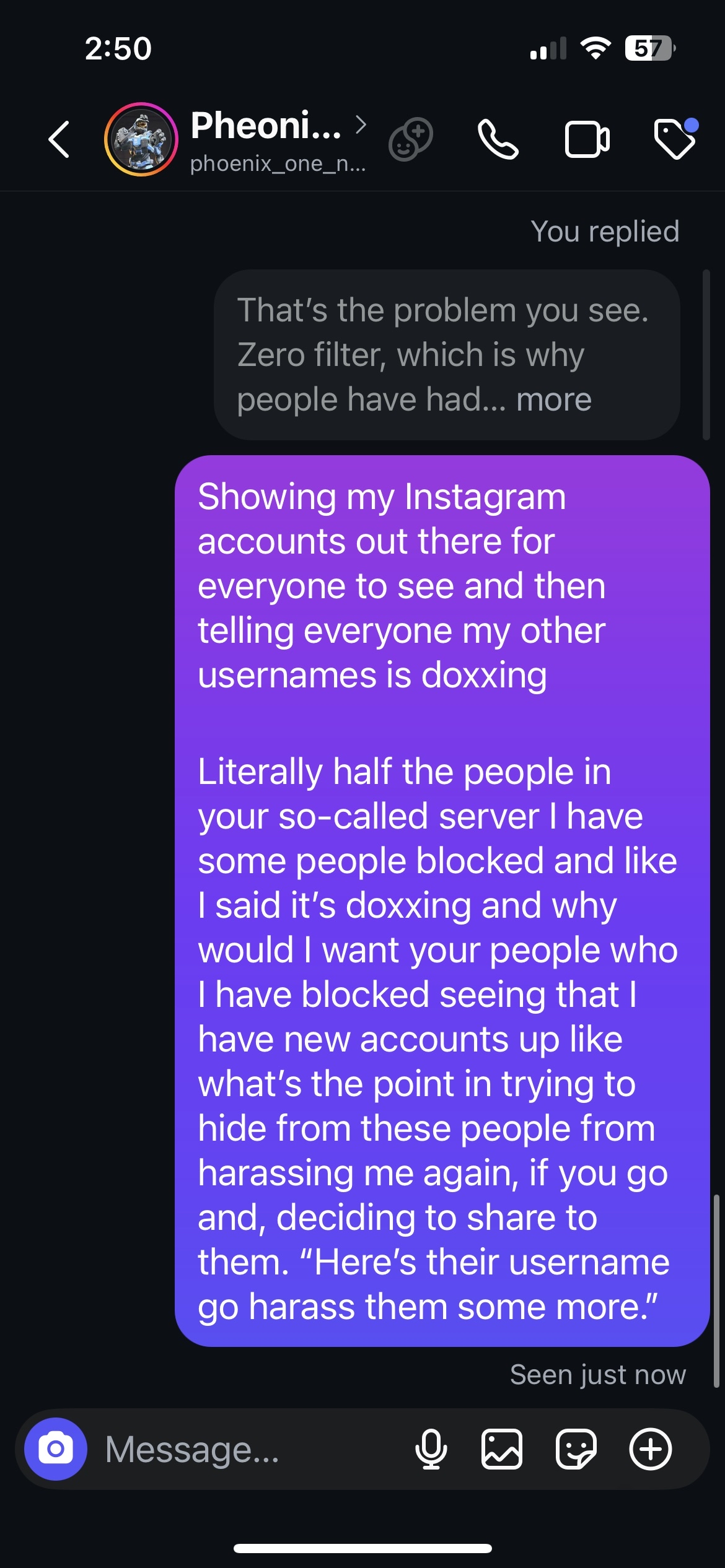Record a voice message

click(431, 1449)
